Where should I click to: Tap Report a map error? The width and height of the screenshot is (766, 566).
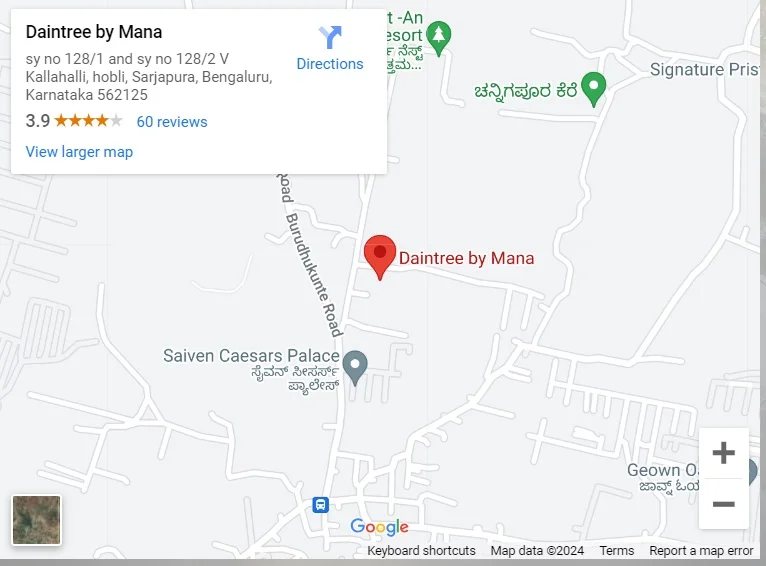(x=701, y=551)
